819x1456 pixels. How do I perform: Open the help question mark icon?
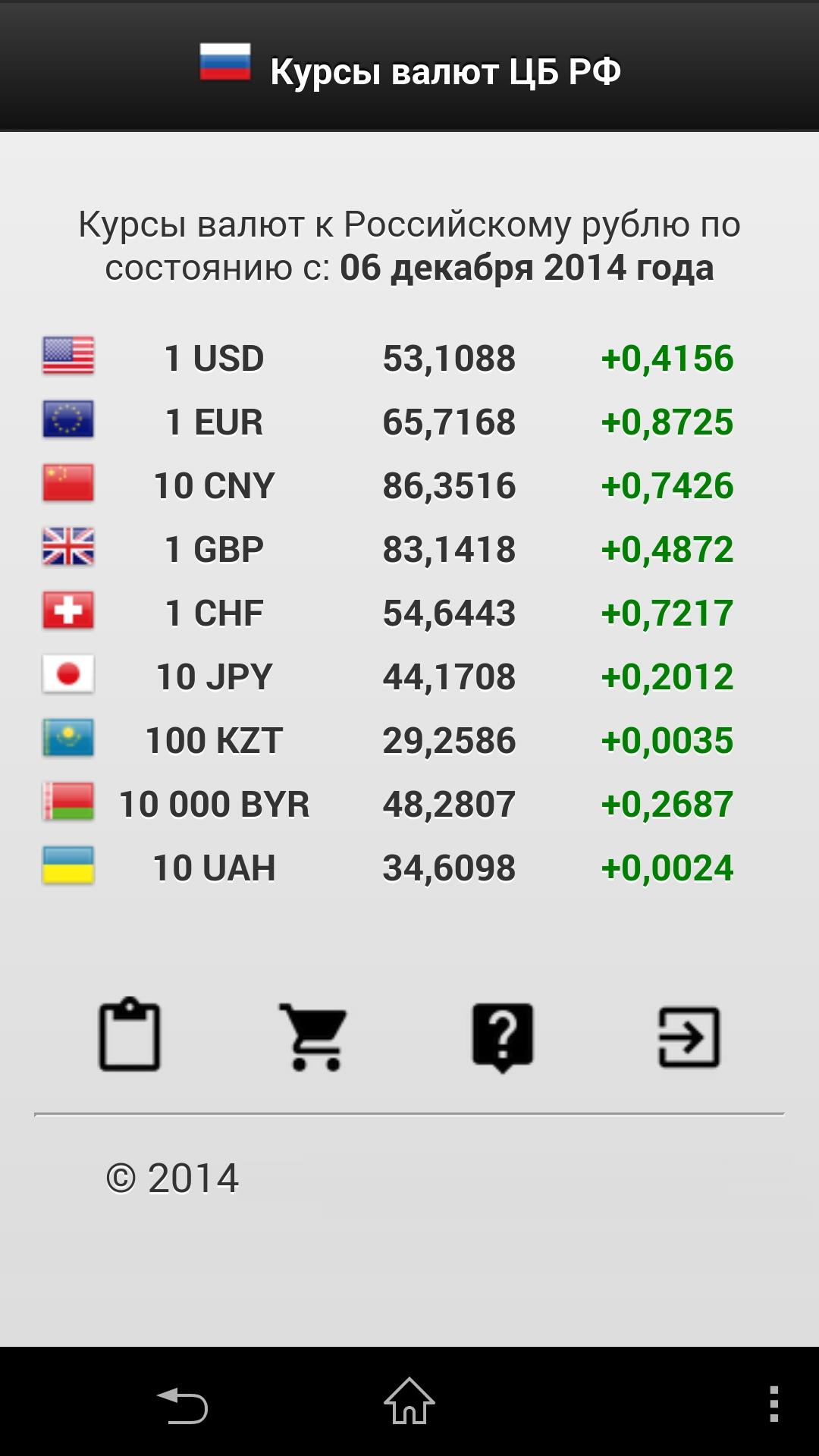click(502, 1037)
